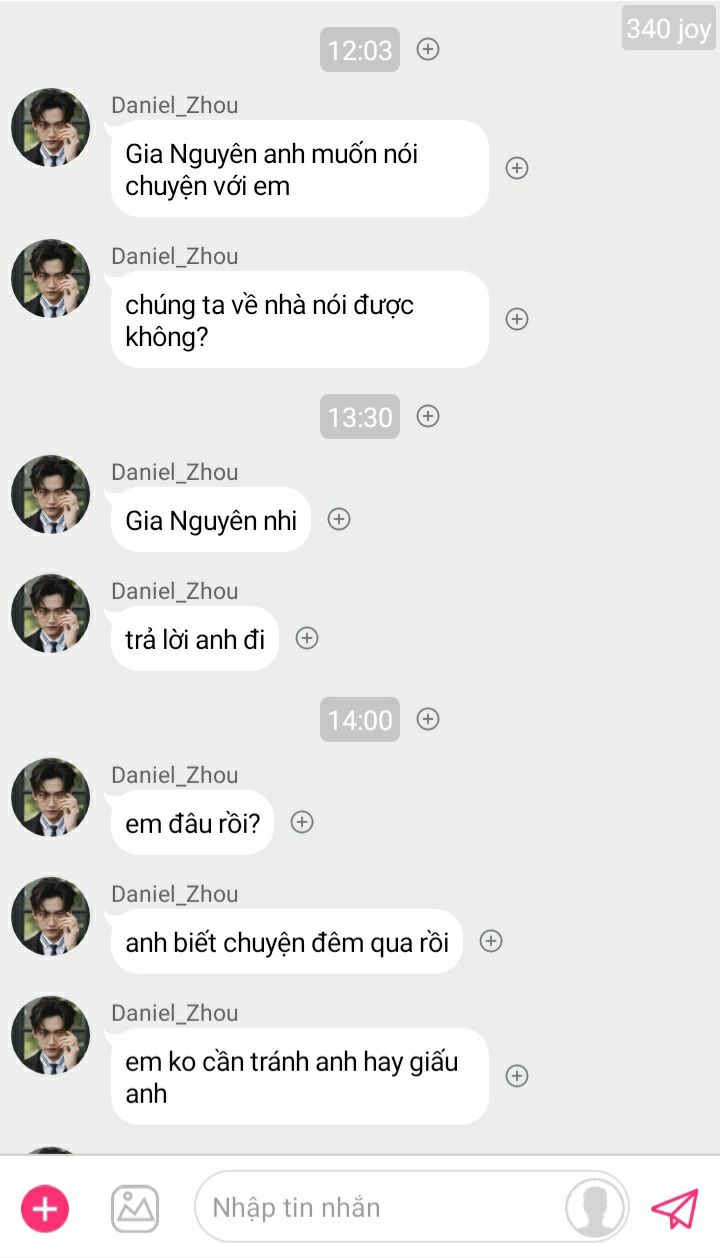Tap plus beside "chúng ta về nhà" message
720x1258 pixels.
tap(517, 319)
